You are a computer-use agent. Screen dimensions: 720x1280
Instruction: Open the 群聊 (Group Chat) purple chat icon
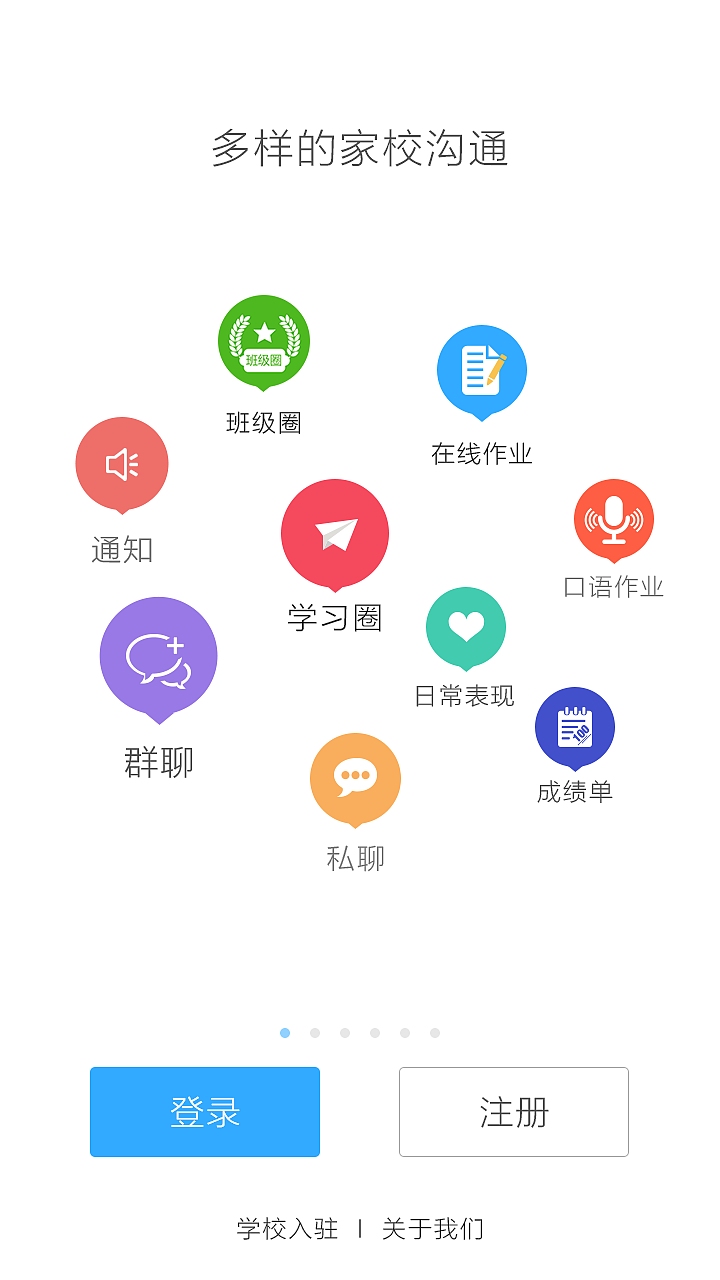[x=158, y=655]
